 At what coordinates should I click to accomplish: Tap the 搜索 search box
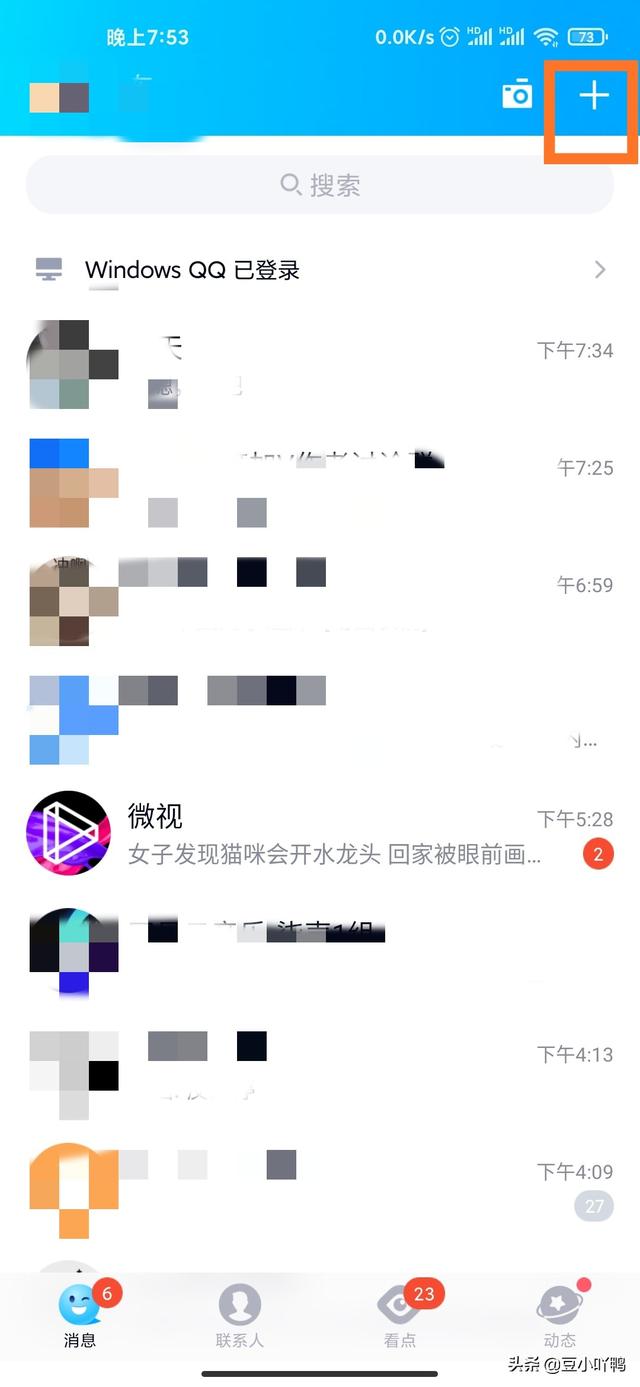pos(320,185)
